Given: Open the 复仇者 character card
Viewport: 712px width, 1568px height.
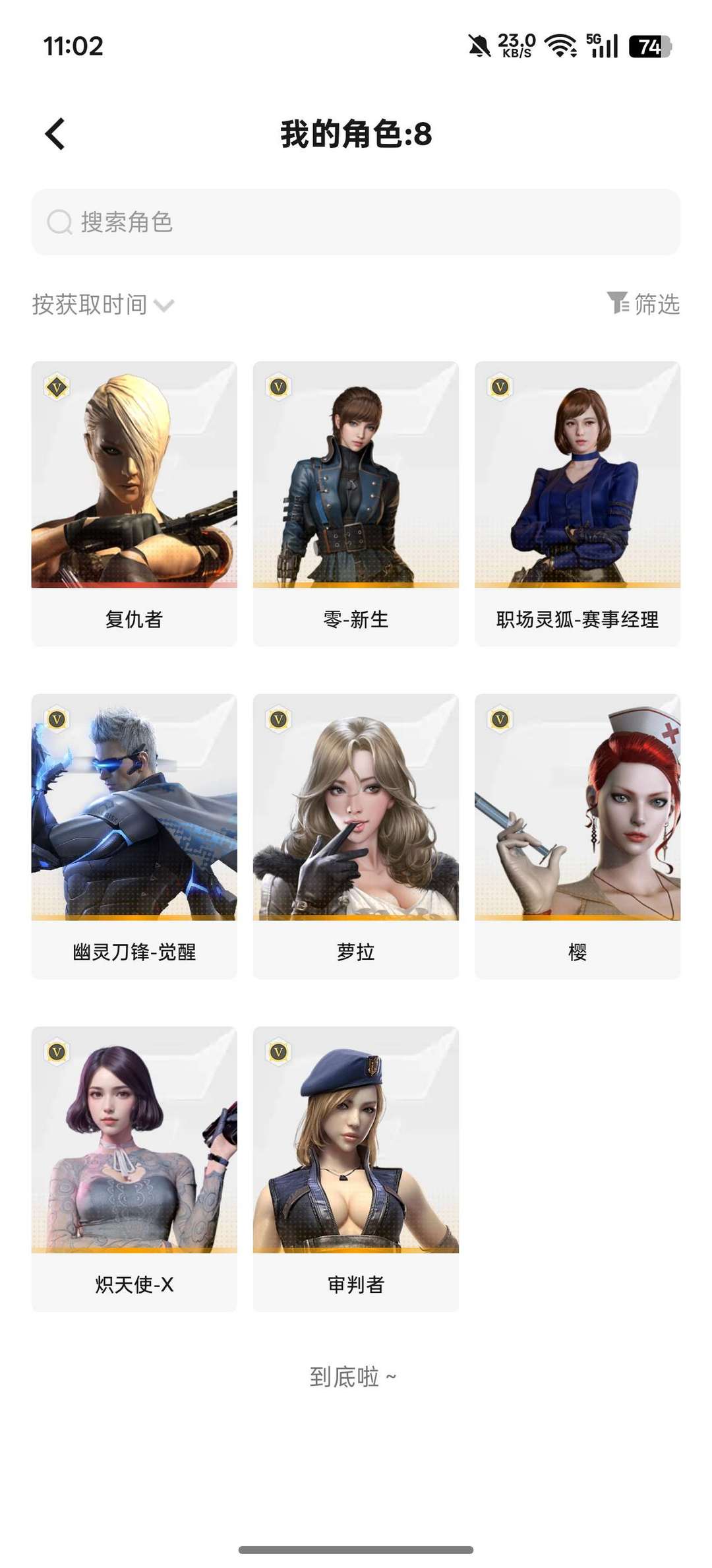Looking at the screenshot, I should tap(134, 504).
